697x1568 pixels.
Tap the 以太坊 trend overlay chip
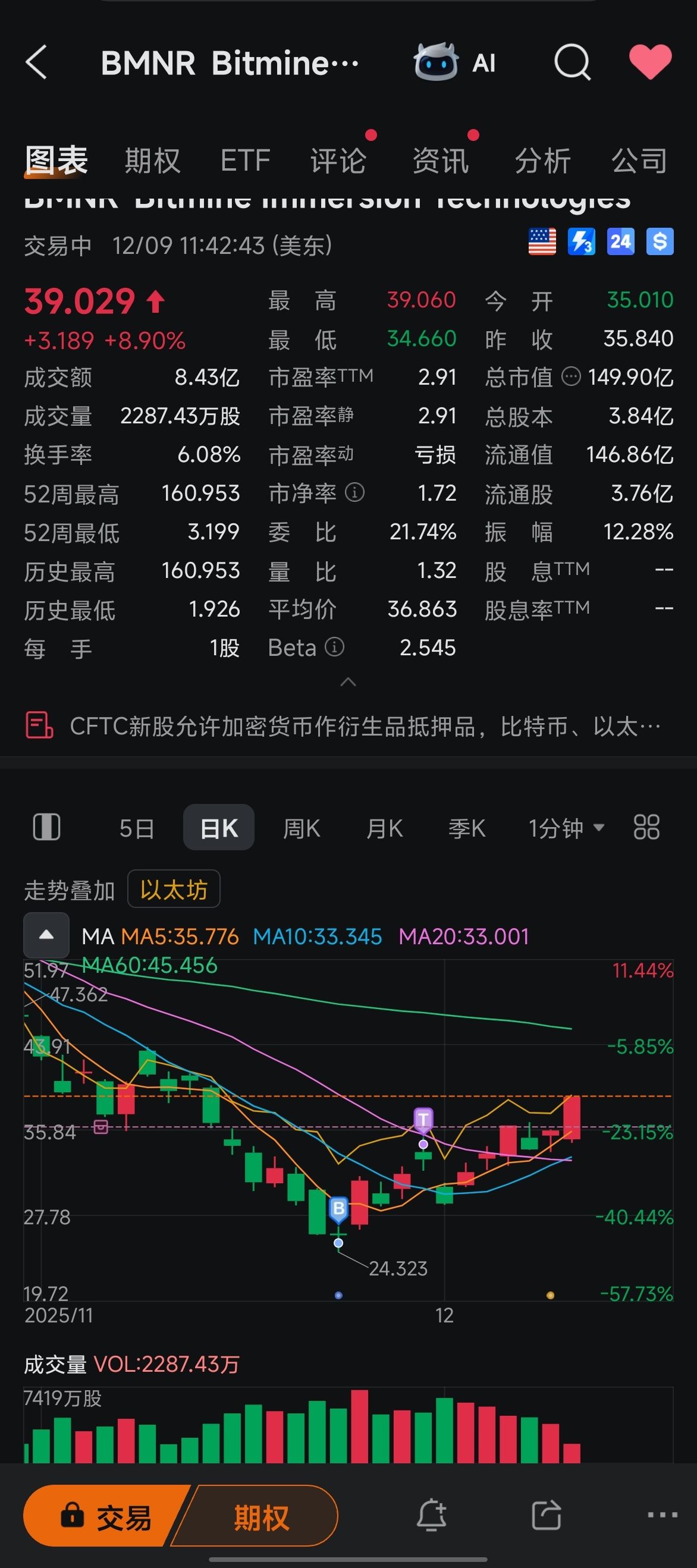174,890
